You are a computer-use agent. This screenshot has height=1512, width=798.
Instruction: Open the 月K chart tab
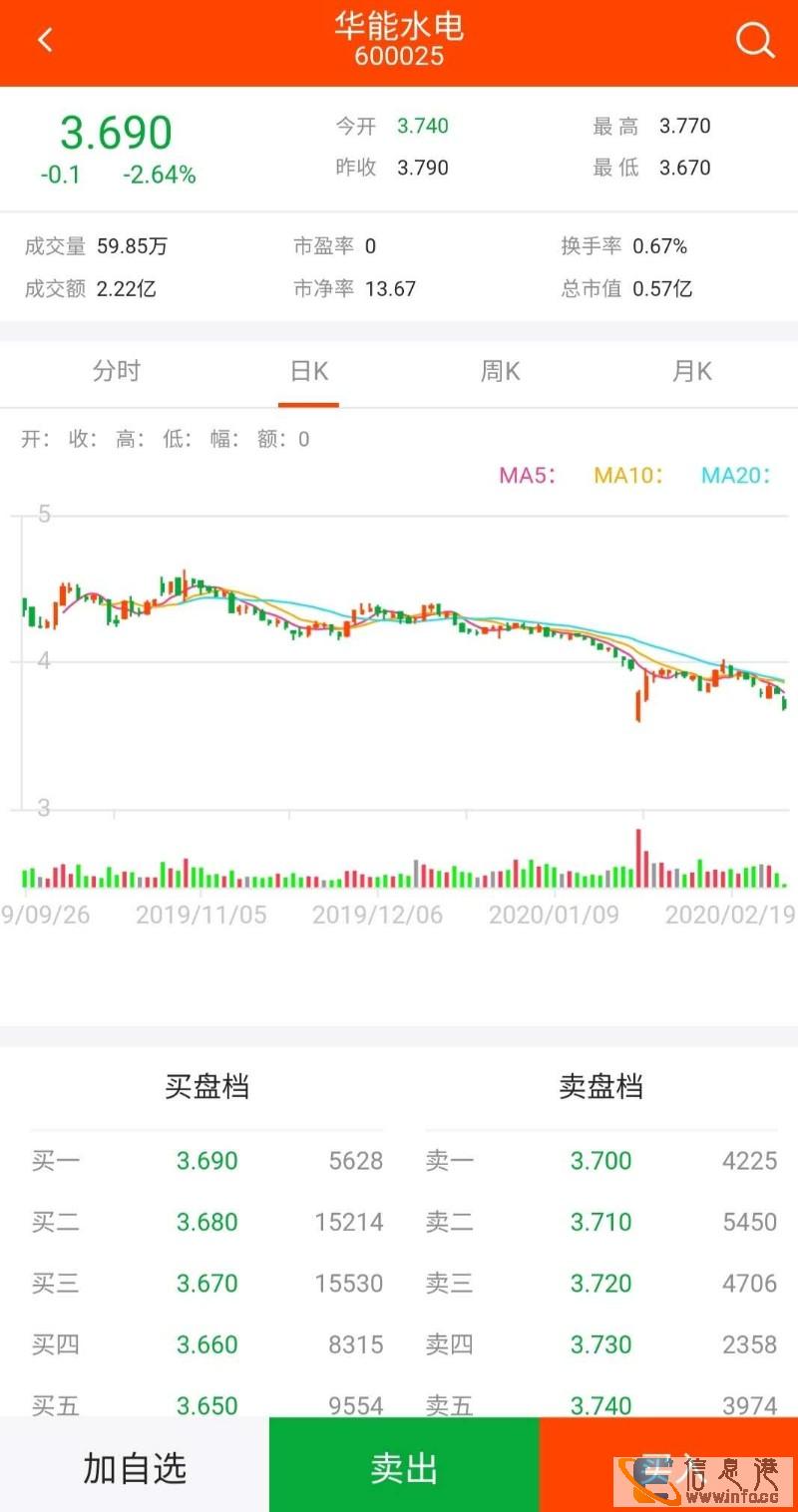[x=692, y=372]
